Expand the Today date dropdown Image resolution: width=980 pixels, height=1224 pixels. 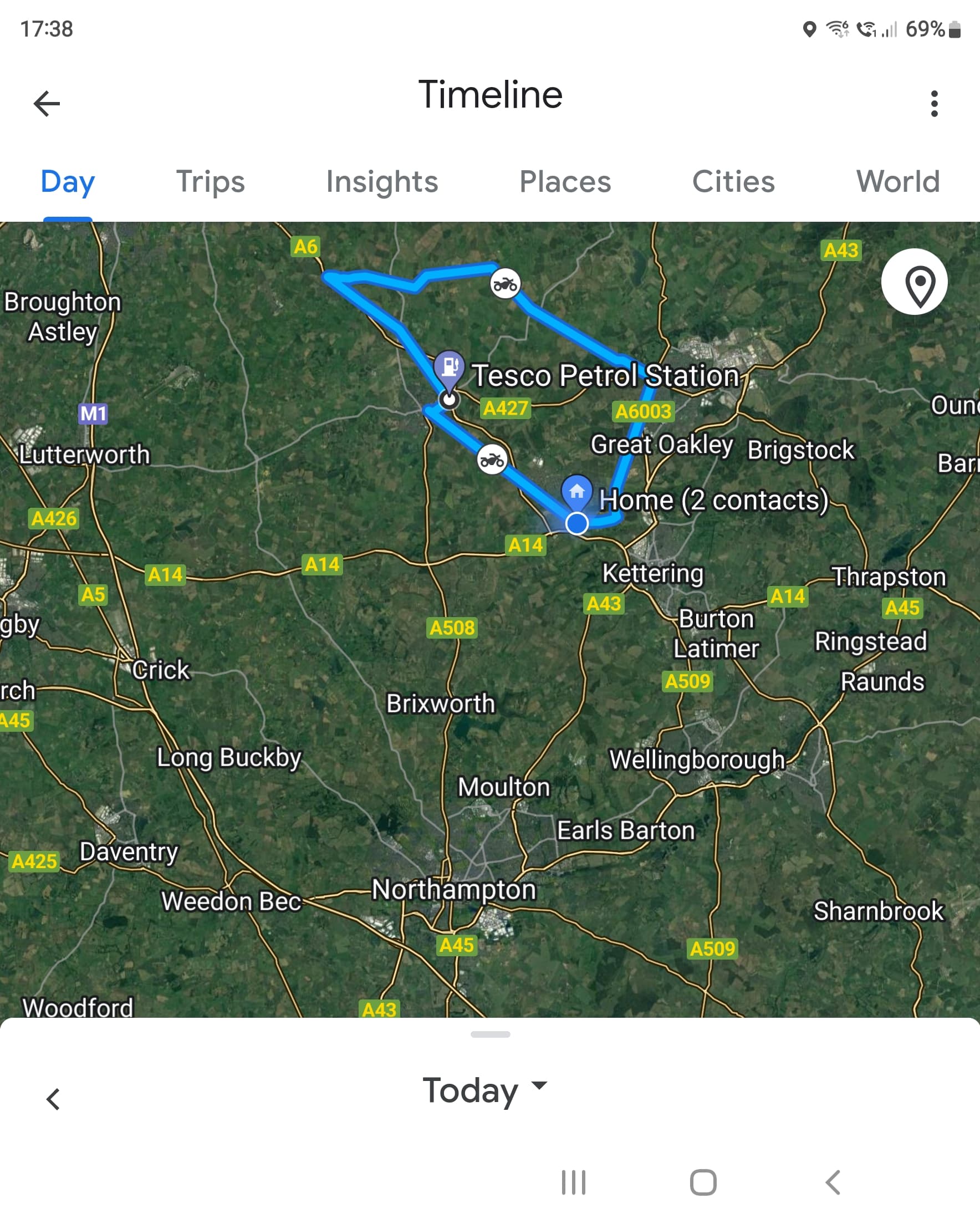pos(484,1090)
